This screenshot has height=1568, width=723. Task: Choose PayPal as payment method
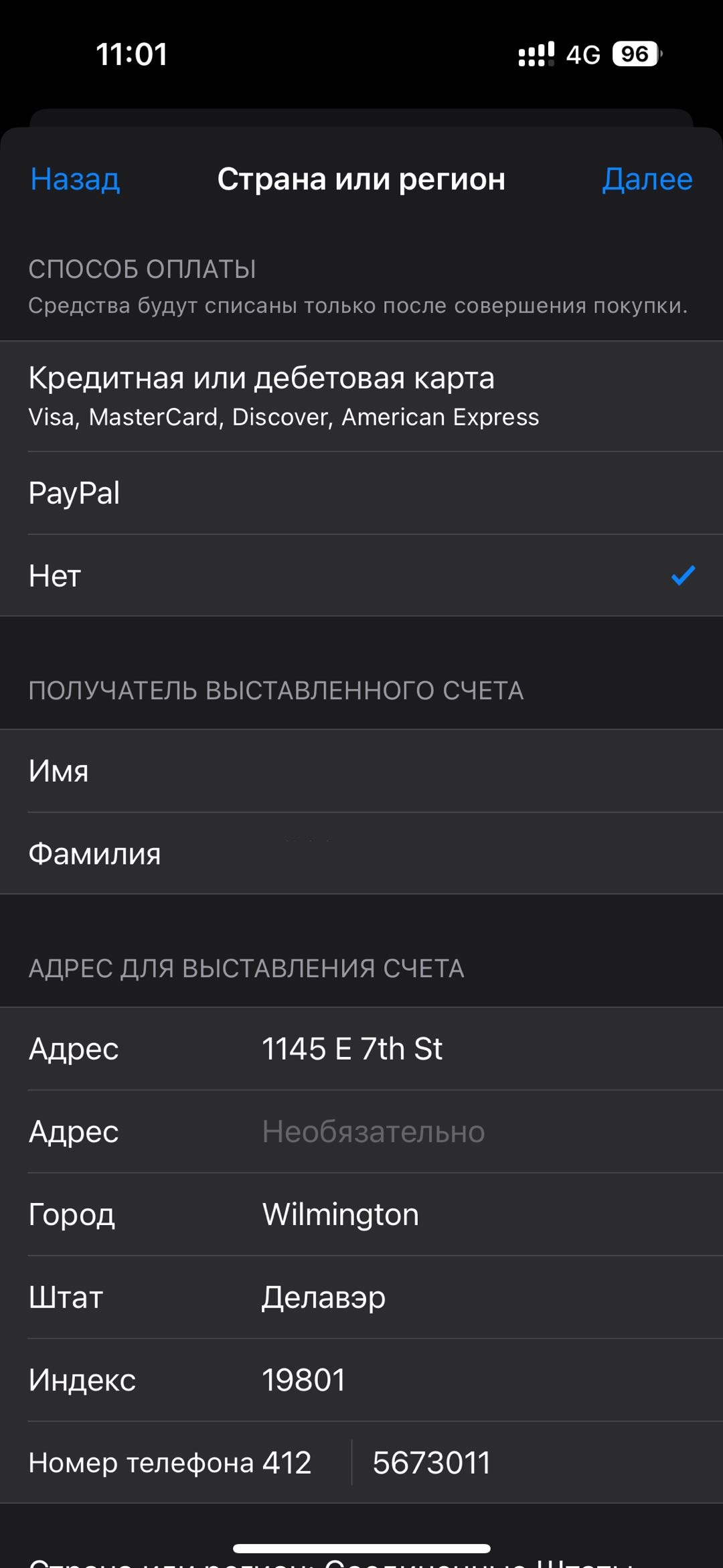(361, 493)
